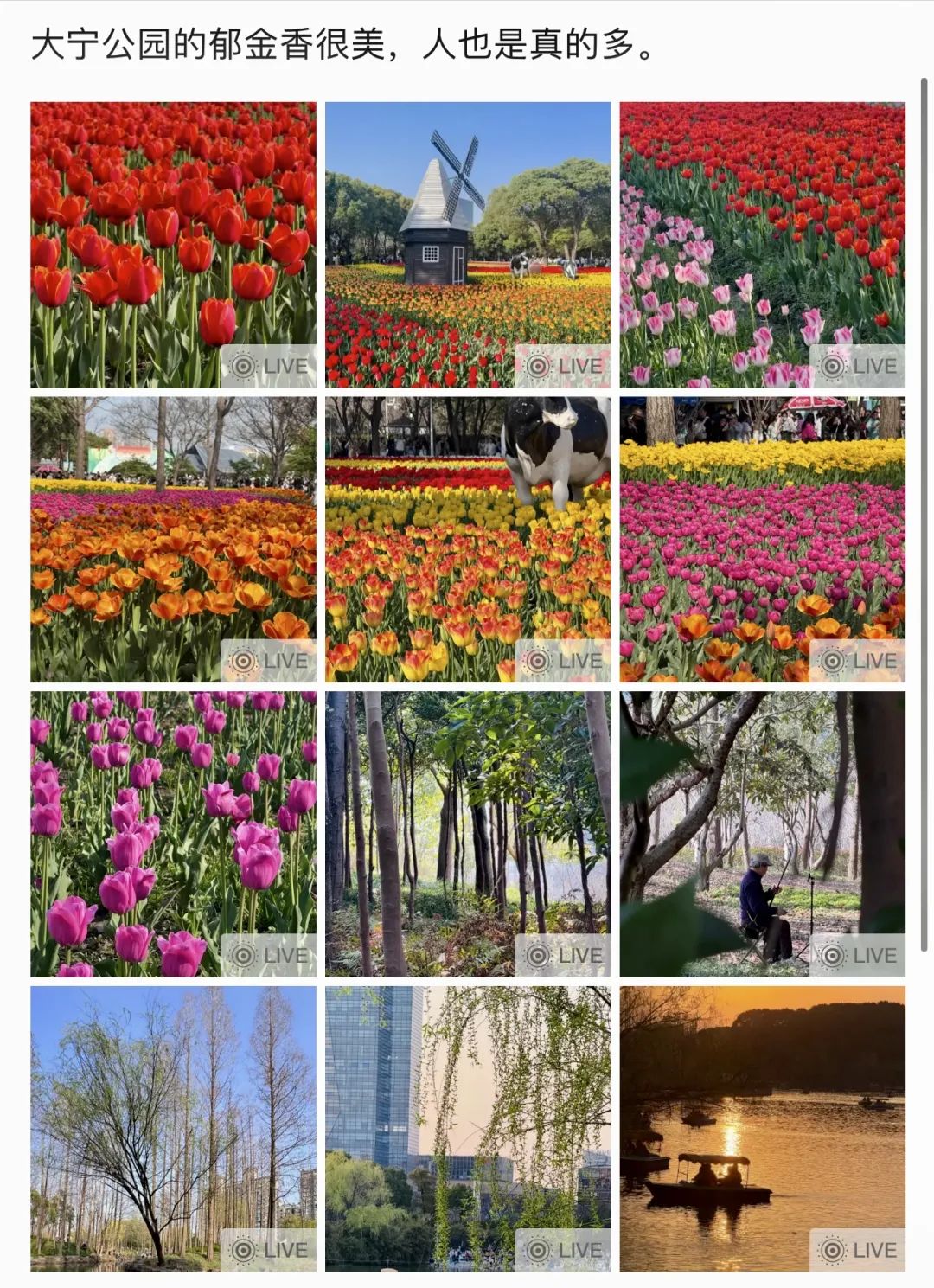View the forest tree trunks photo
This screenshot has width=934, height=1288.
[x=468, y=834]
